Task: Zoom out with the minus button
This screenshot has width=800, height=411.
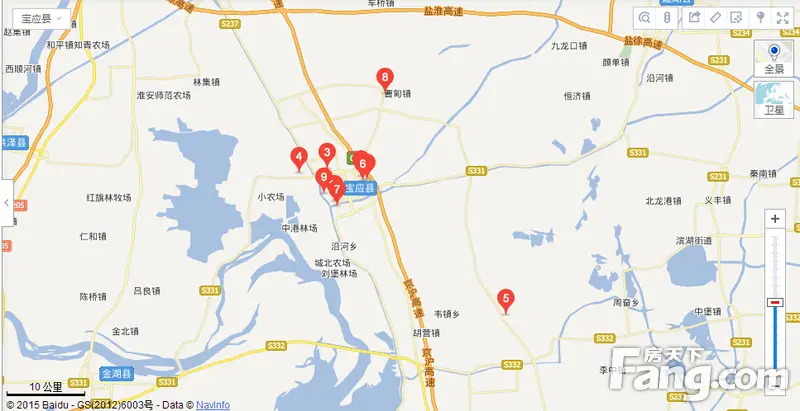Action: (775, 380)
